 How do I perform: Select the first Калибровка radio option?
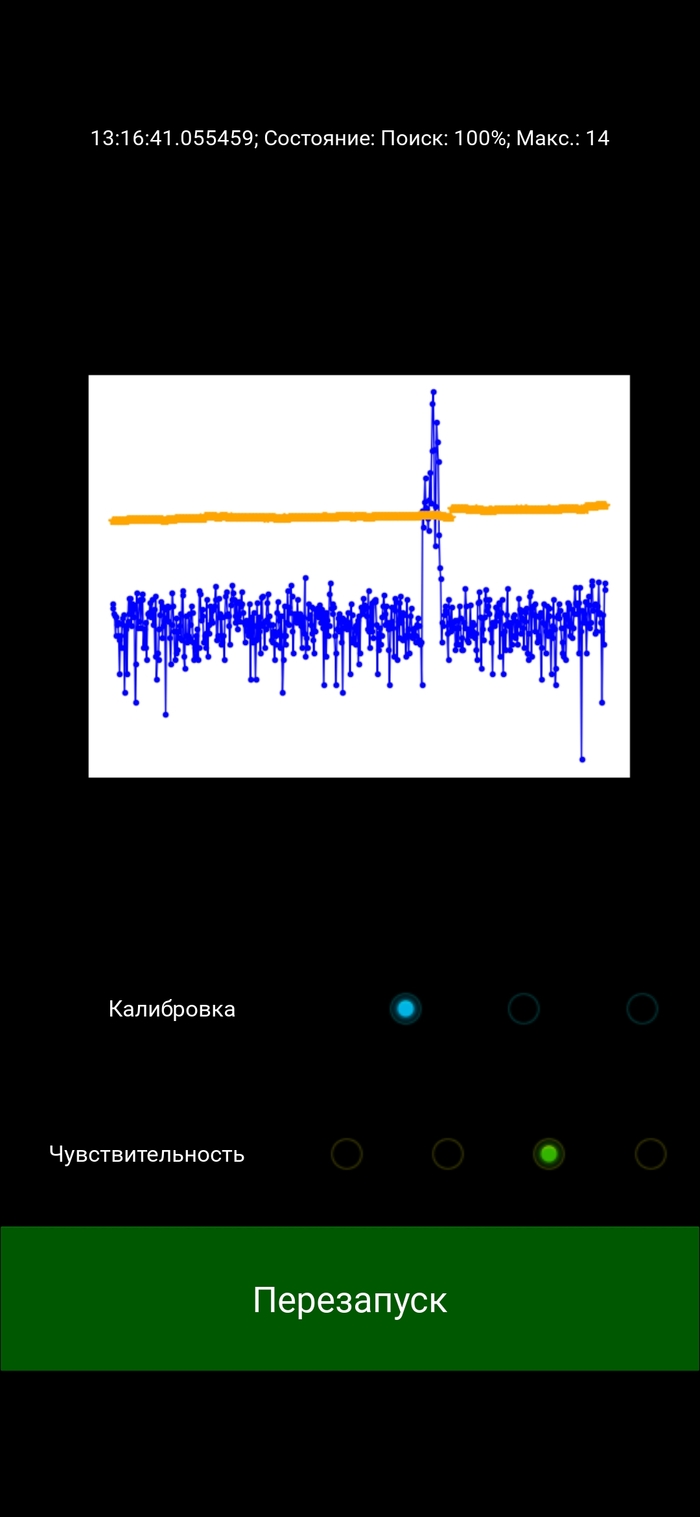[405, 1009]
